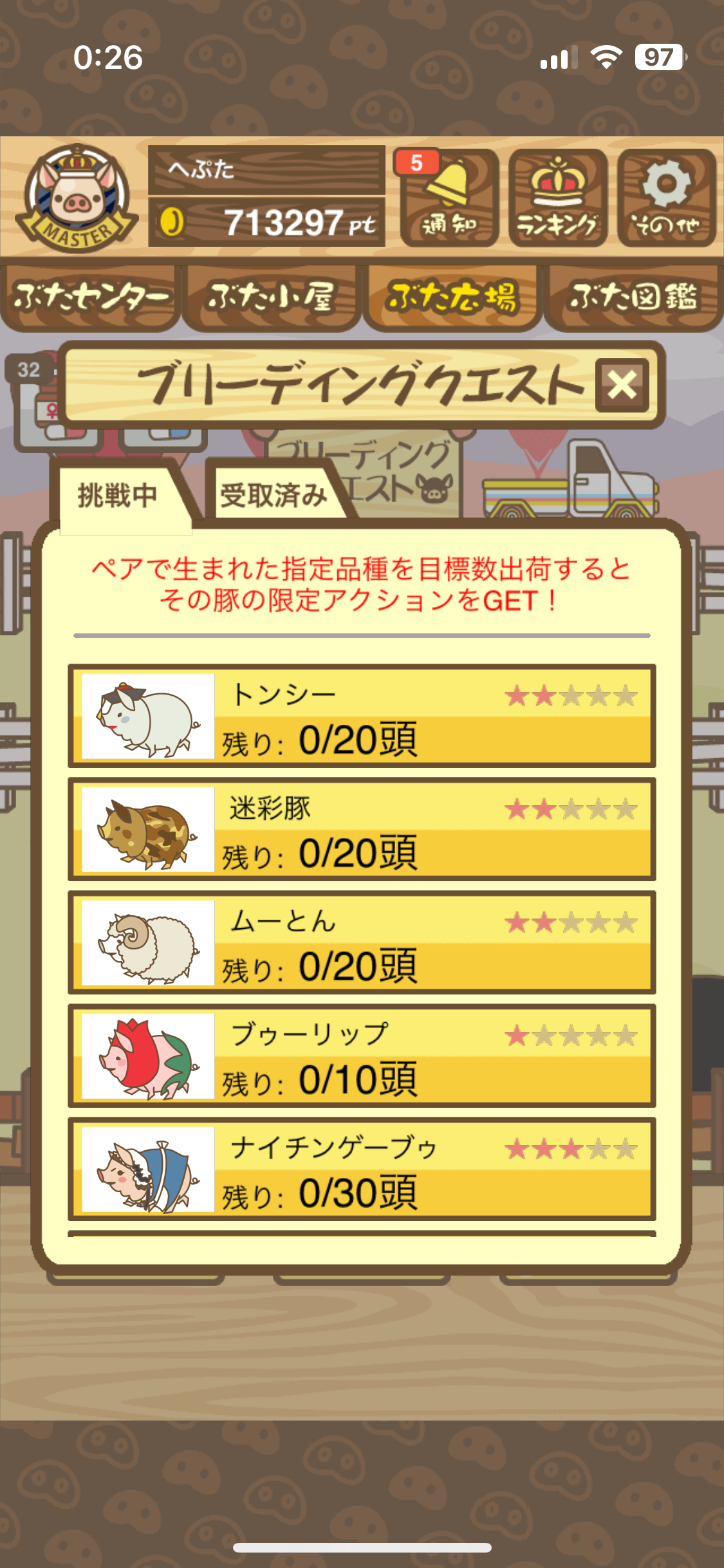The width and height of the screenshot is (724, 1568).
Task: Switch to the 受取済み tab
Action: click(274, 495)
